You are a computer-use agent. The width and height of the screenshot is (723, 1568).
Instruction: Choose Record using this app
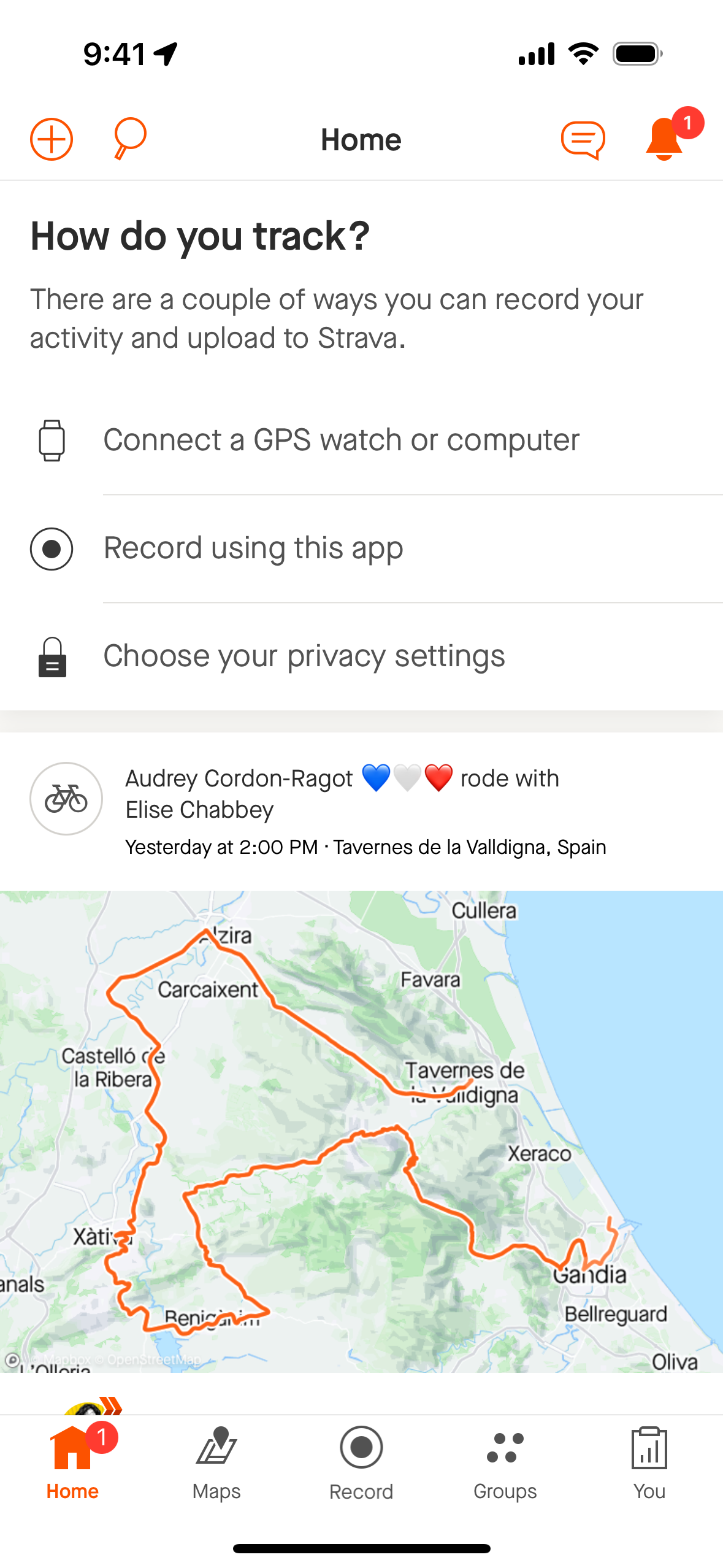coord(362,548)
